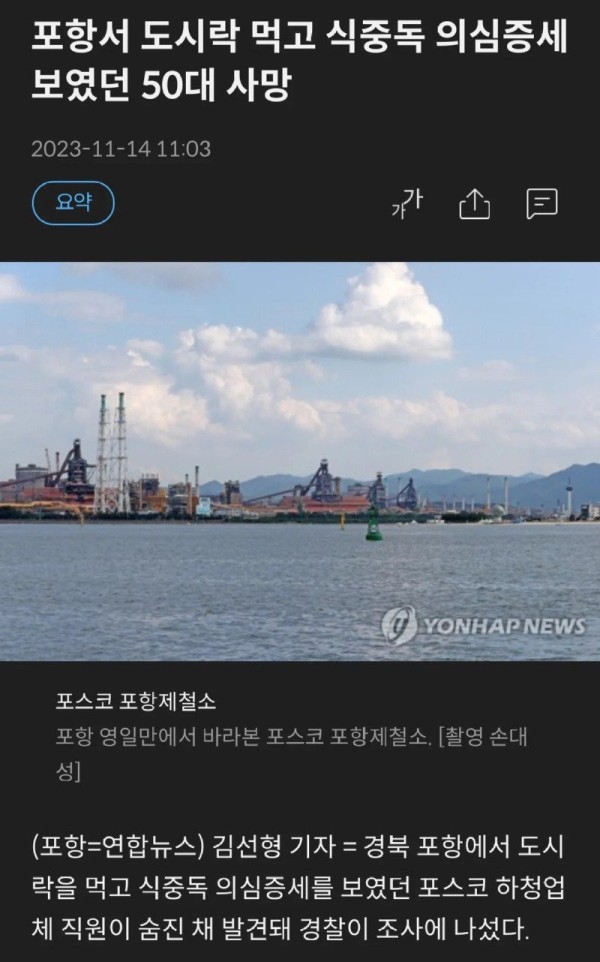
Task: Open the comments icon
Action: (x=541, y=204)
